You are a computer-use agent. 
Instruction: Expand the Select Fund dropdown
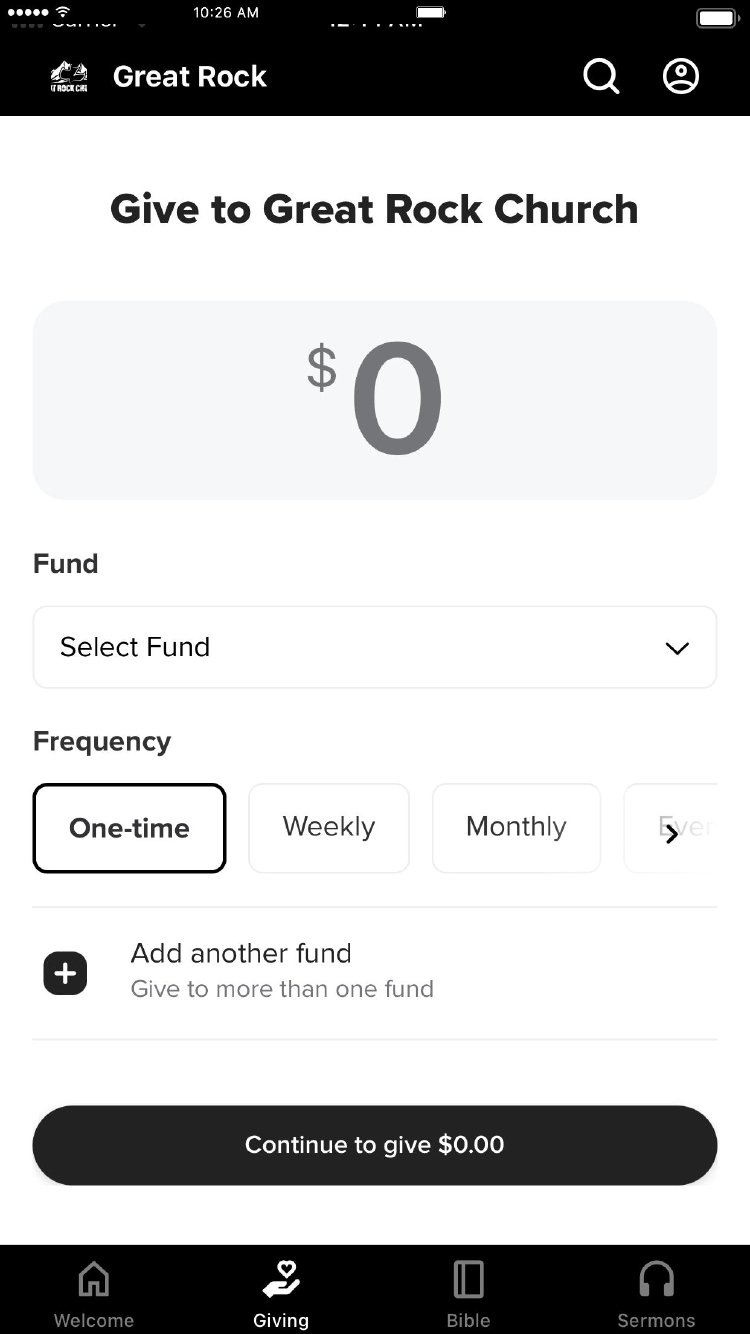click(x=375, y=647)
